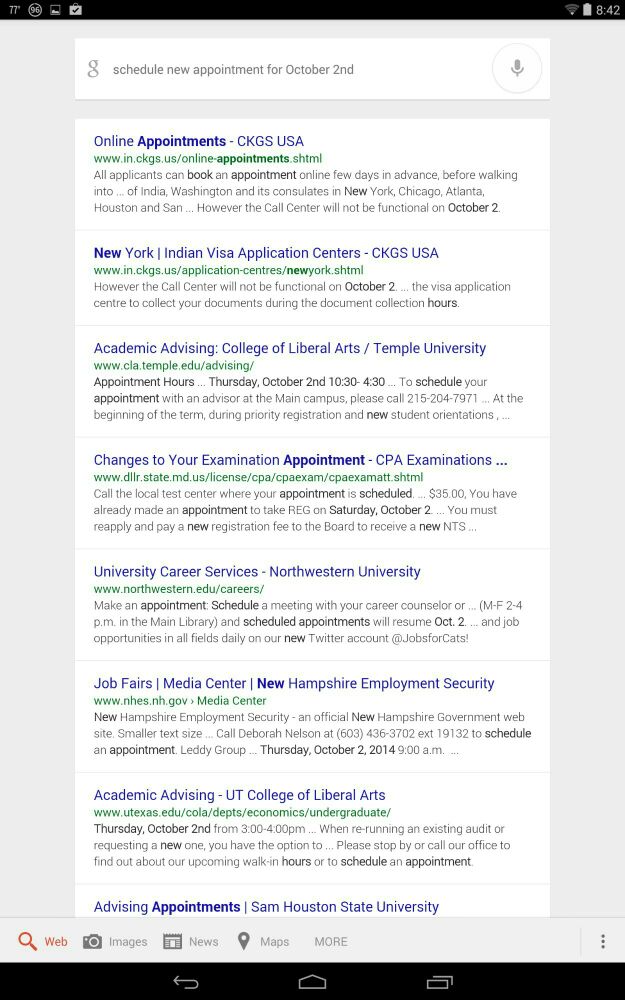Open the three-dot overflow menu
Image resolution: width=625 pixels, height=1000 pixels.
tap(602, 941)
